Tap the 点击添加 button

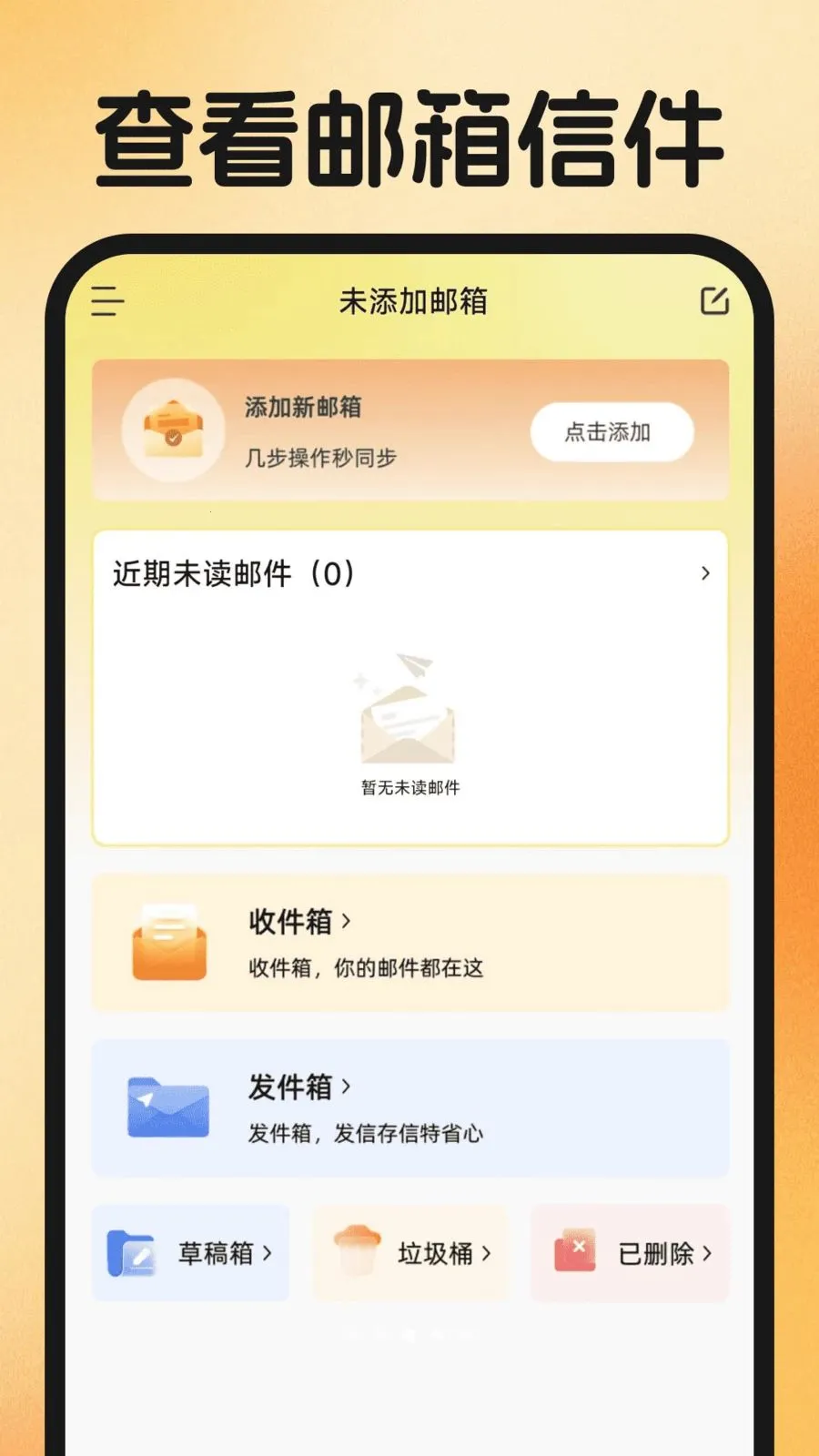click(611, 432)
